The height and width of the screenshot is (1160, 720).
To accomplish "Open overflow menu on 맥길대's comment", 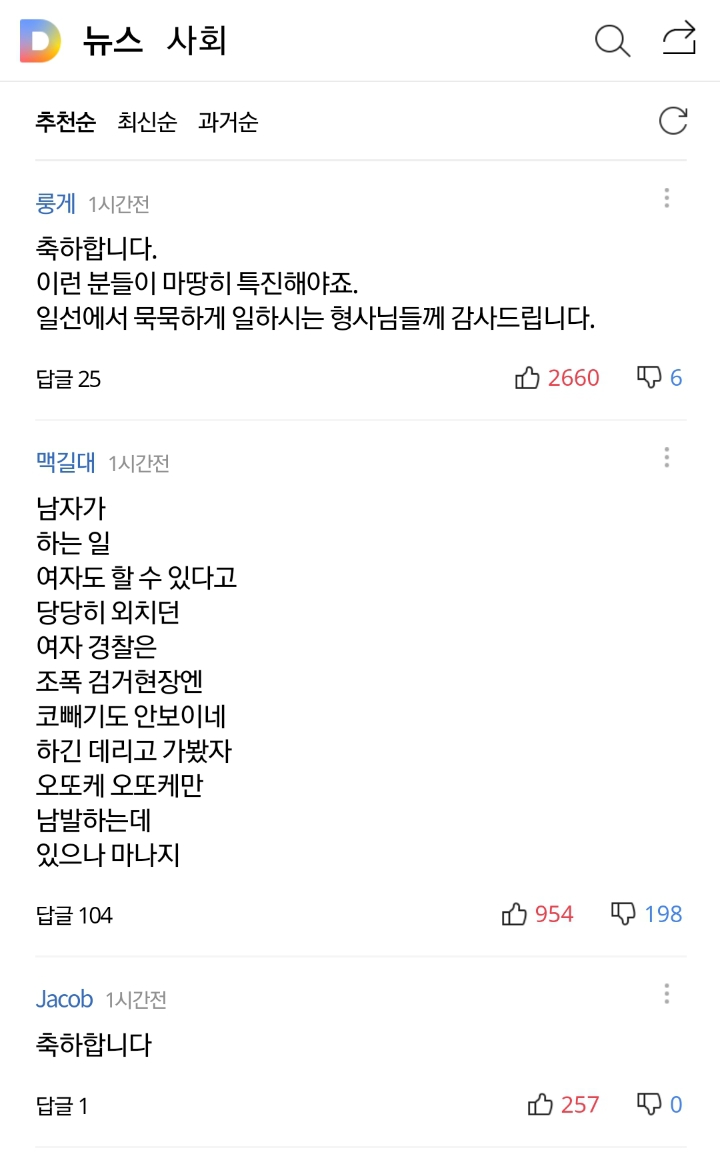I will [667, 457].
